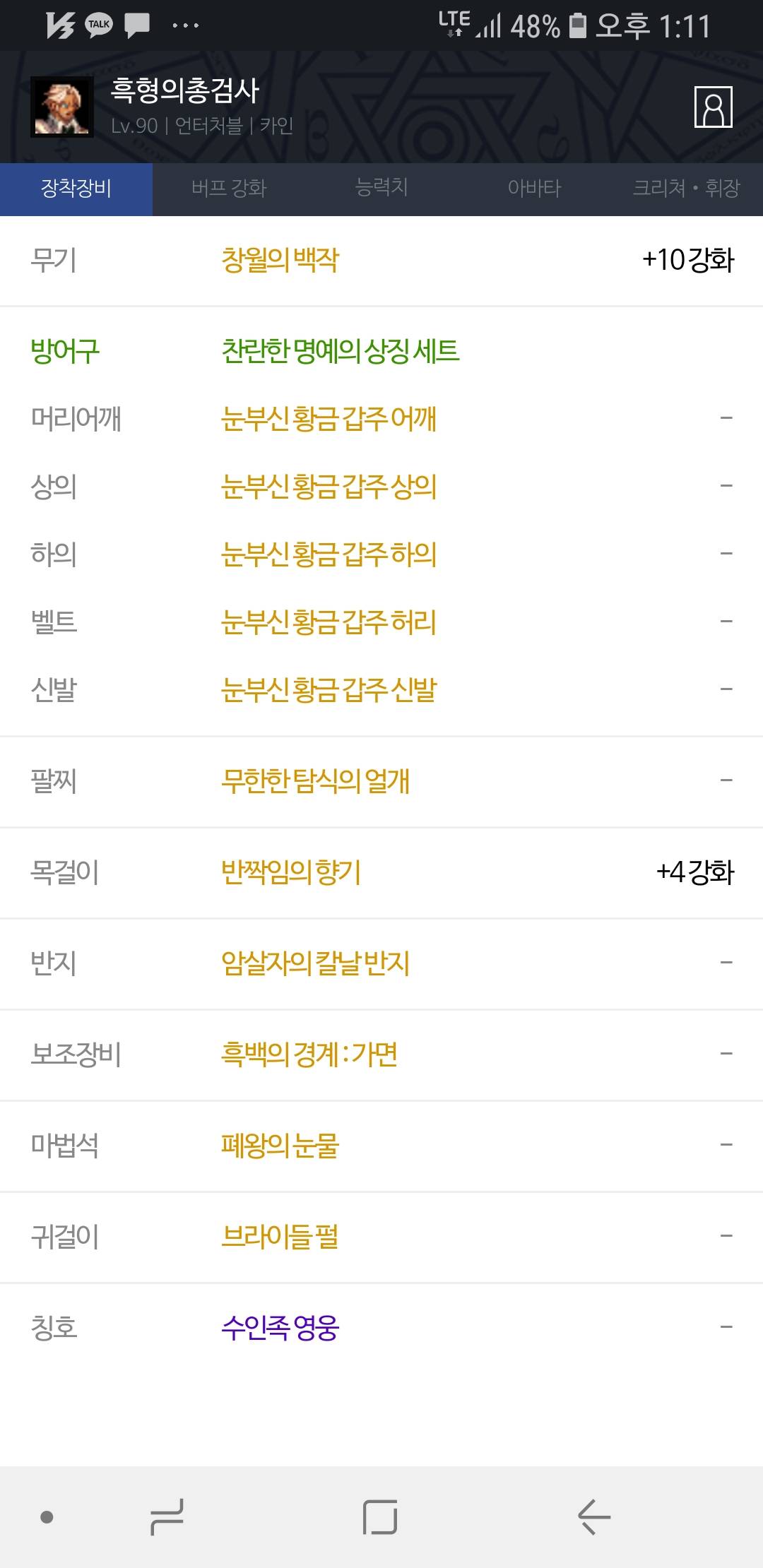Switch to the 능력치 tab

tap(381, 189)
